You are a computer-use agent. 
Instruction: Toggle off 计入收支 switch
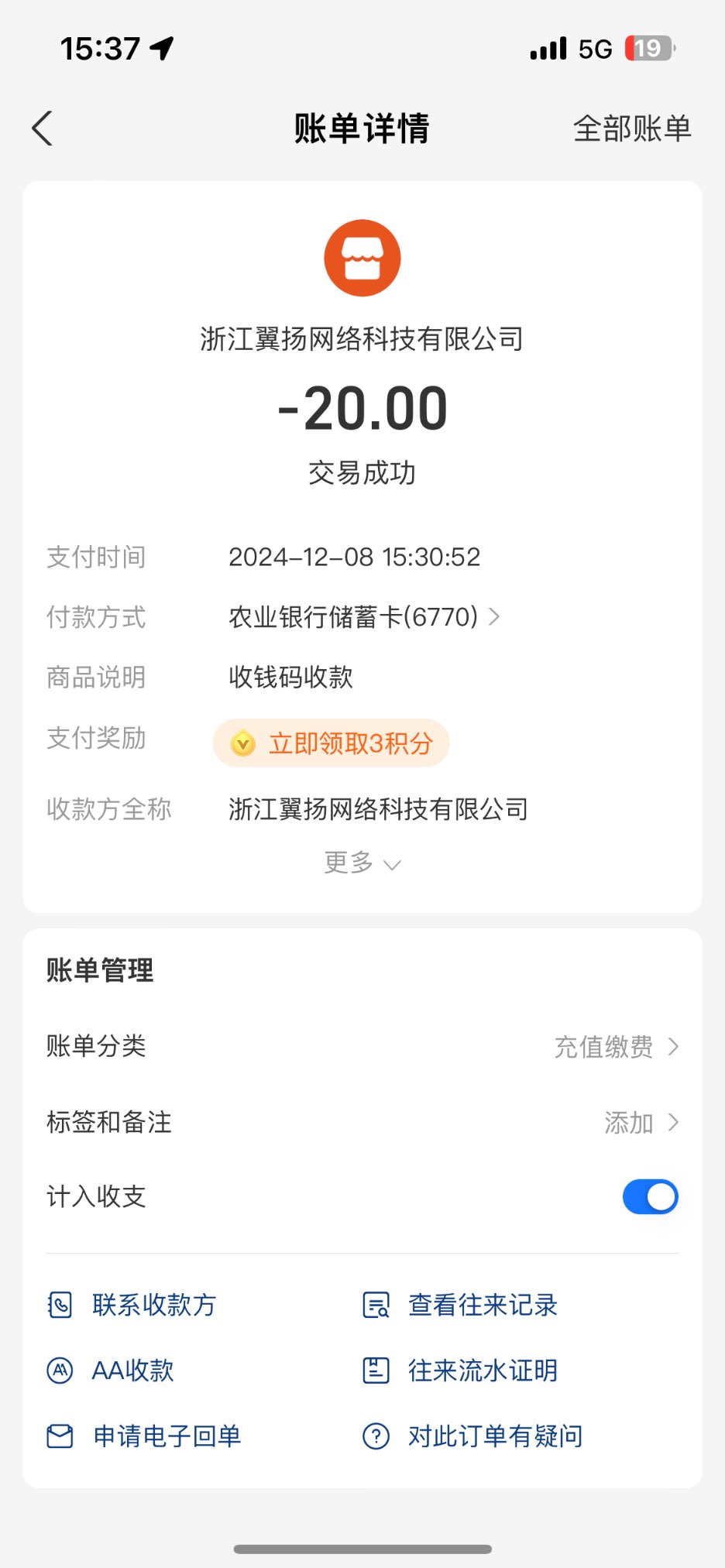pyautogui.click(x=650, y=1197)
